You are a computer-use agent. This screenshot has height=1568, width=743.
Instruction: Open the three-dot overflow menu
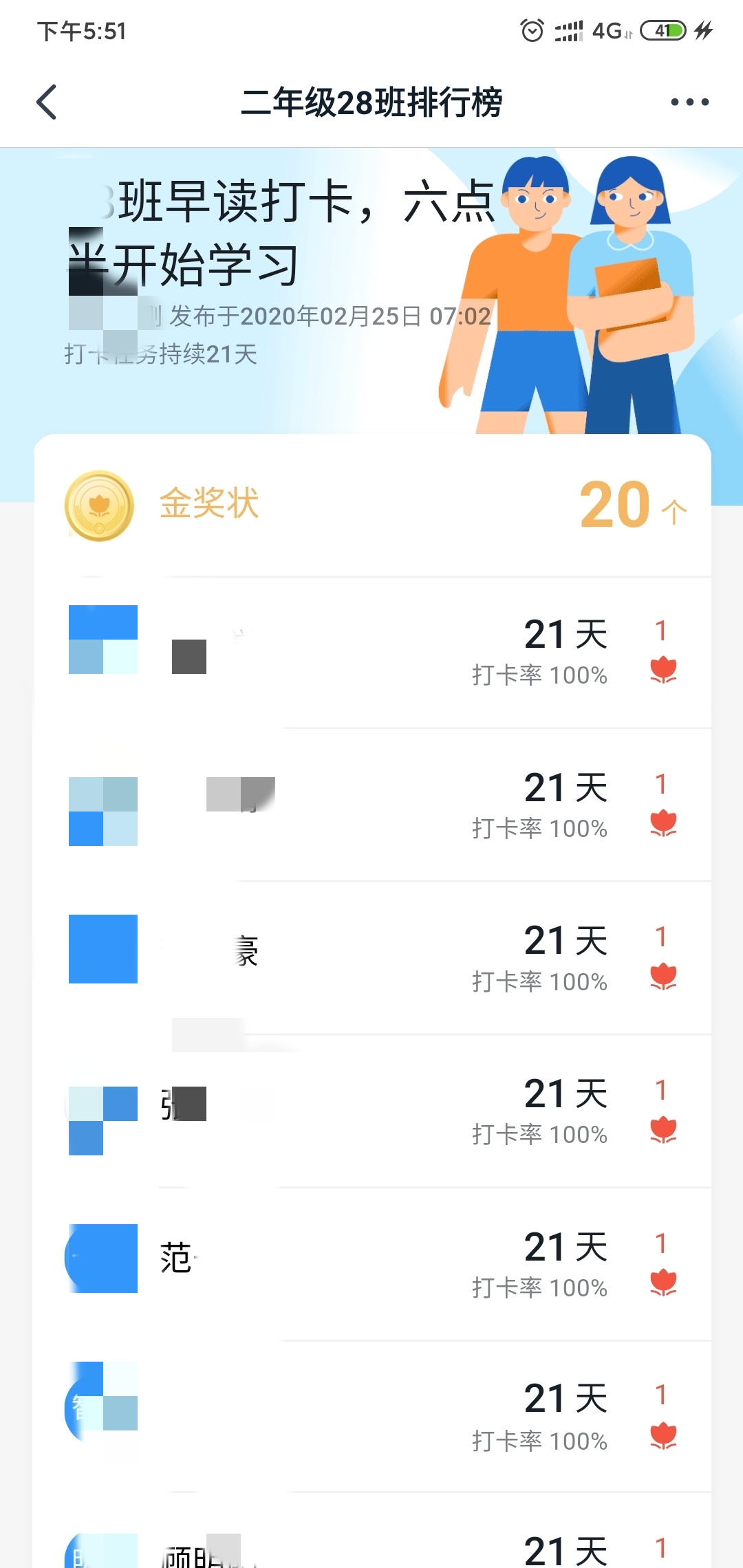[689, 102]
